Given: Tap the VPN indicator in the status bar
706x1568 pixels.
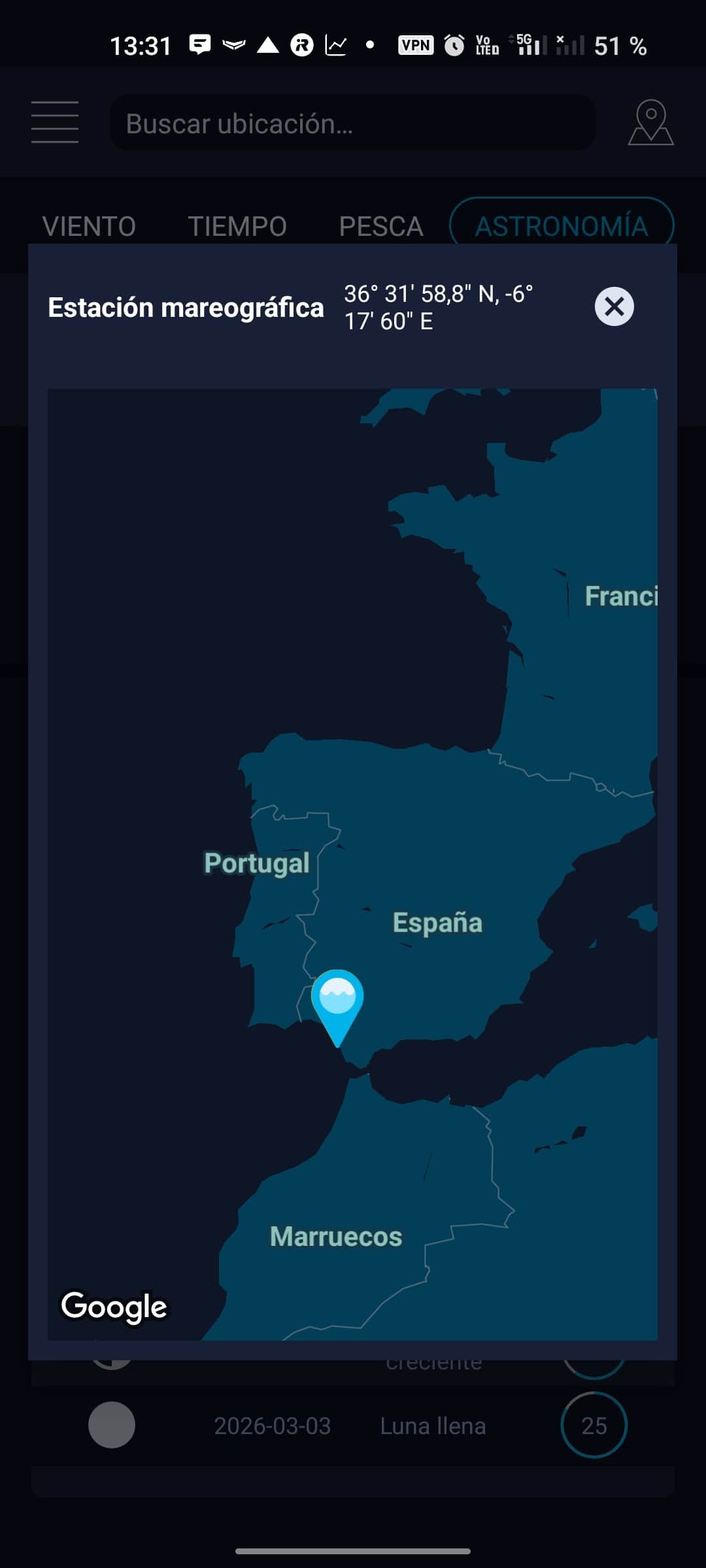Looking at the screenshot, I should tap(416, 46).
